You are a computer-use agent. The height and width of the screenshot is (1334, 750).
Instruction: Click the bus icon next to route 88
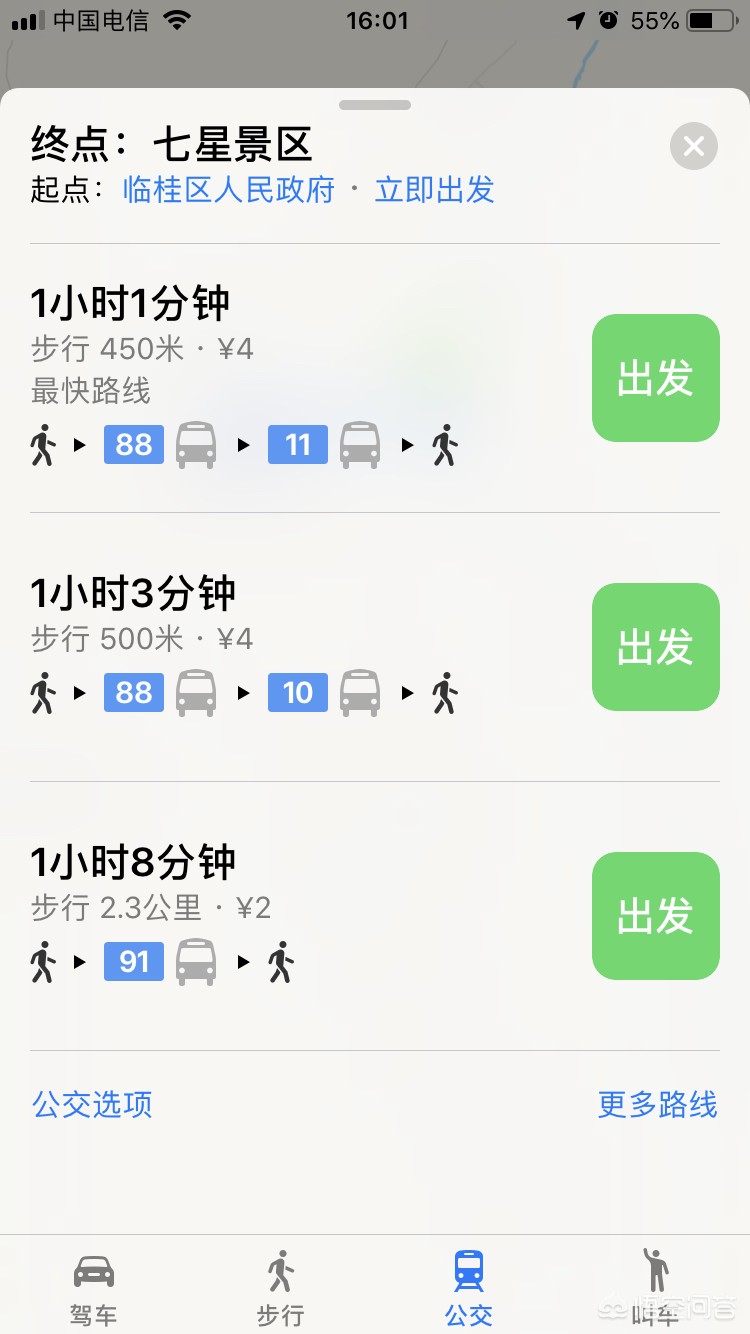(194, 444)
